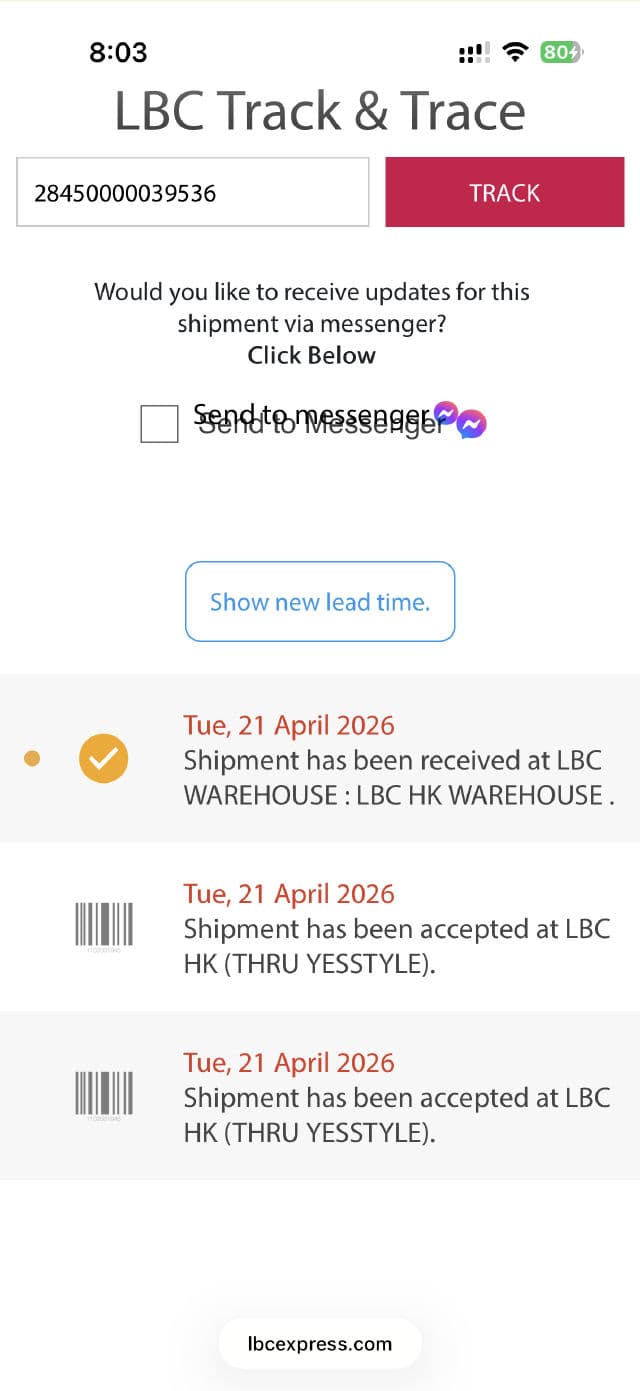The width and height of the screenshot is (640, 1391).
Task: Open the lbcexpress.com address pill
Action: click(320, 1344)
